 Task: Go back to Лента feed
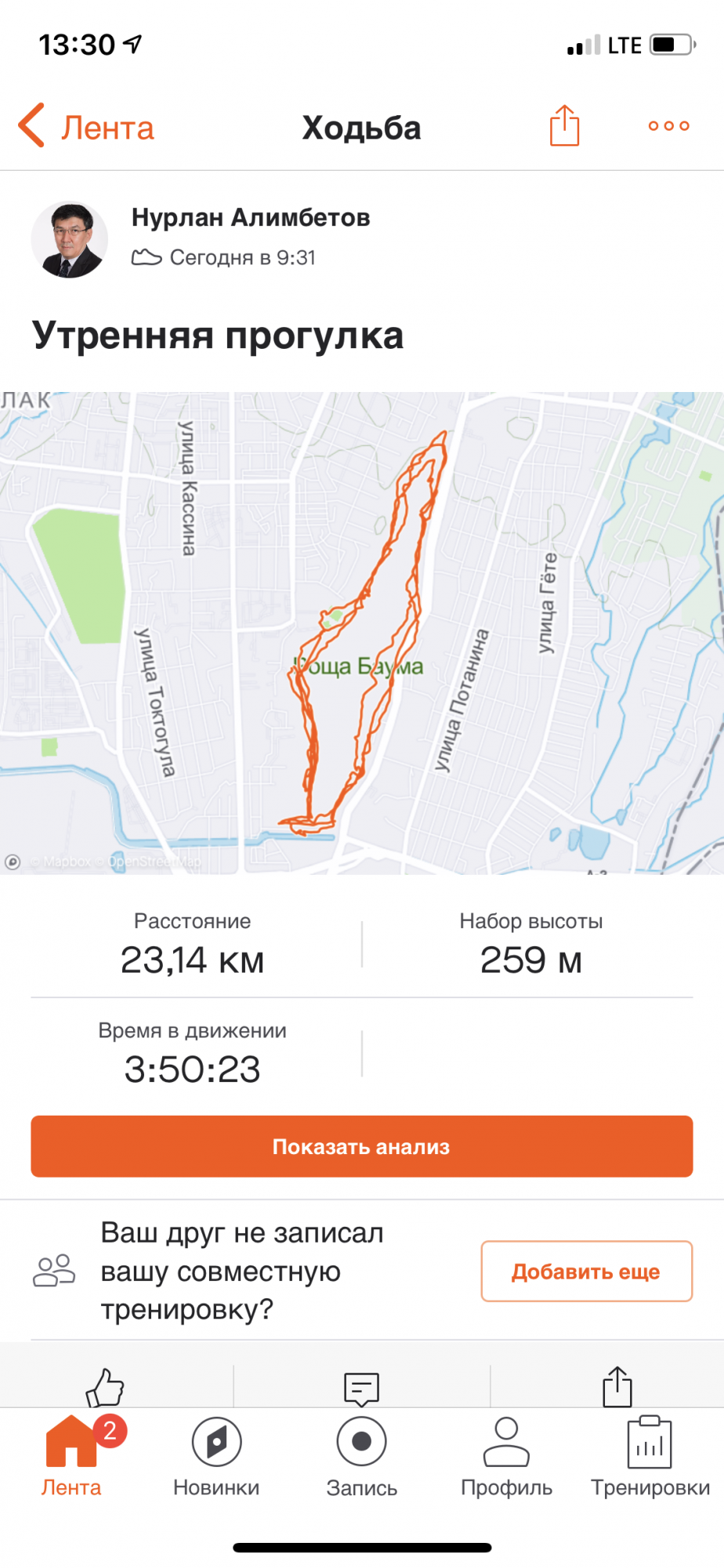click(86, 127)
